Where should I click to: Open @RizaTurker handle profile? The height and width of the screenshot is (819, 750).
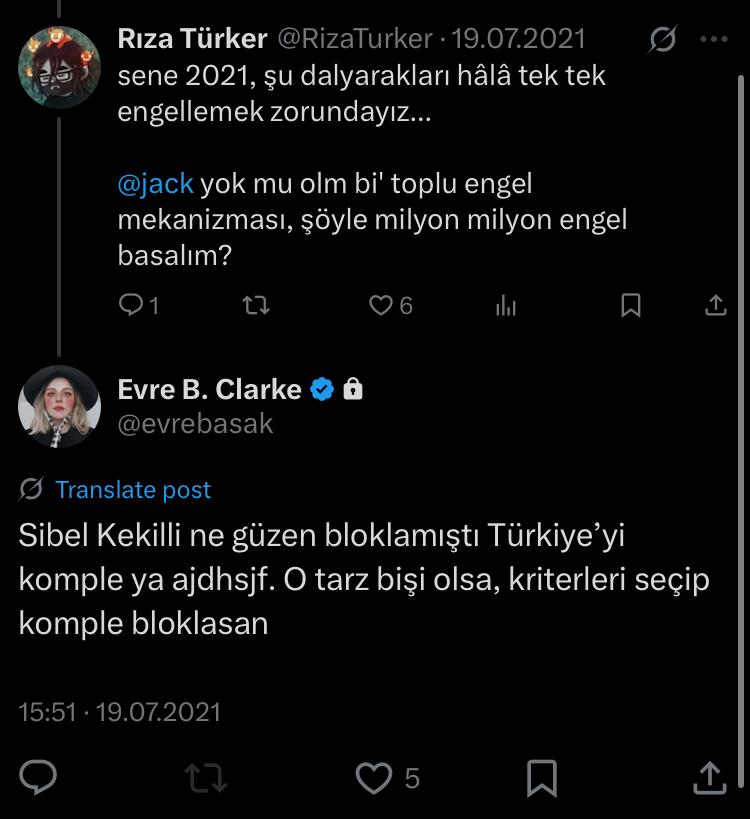click(354, 39)
